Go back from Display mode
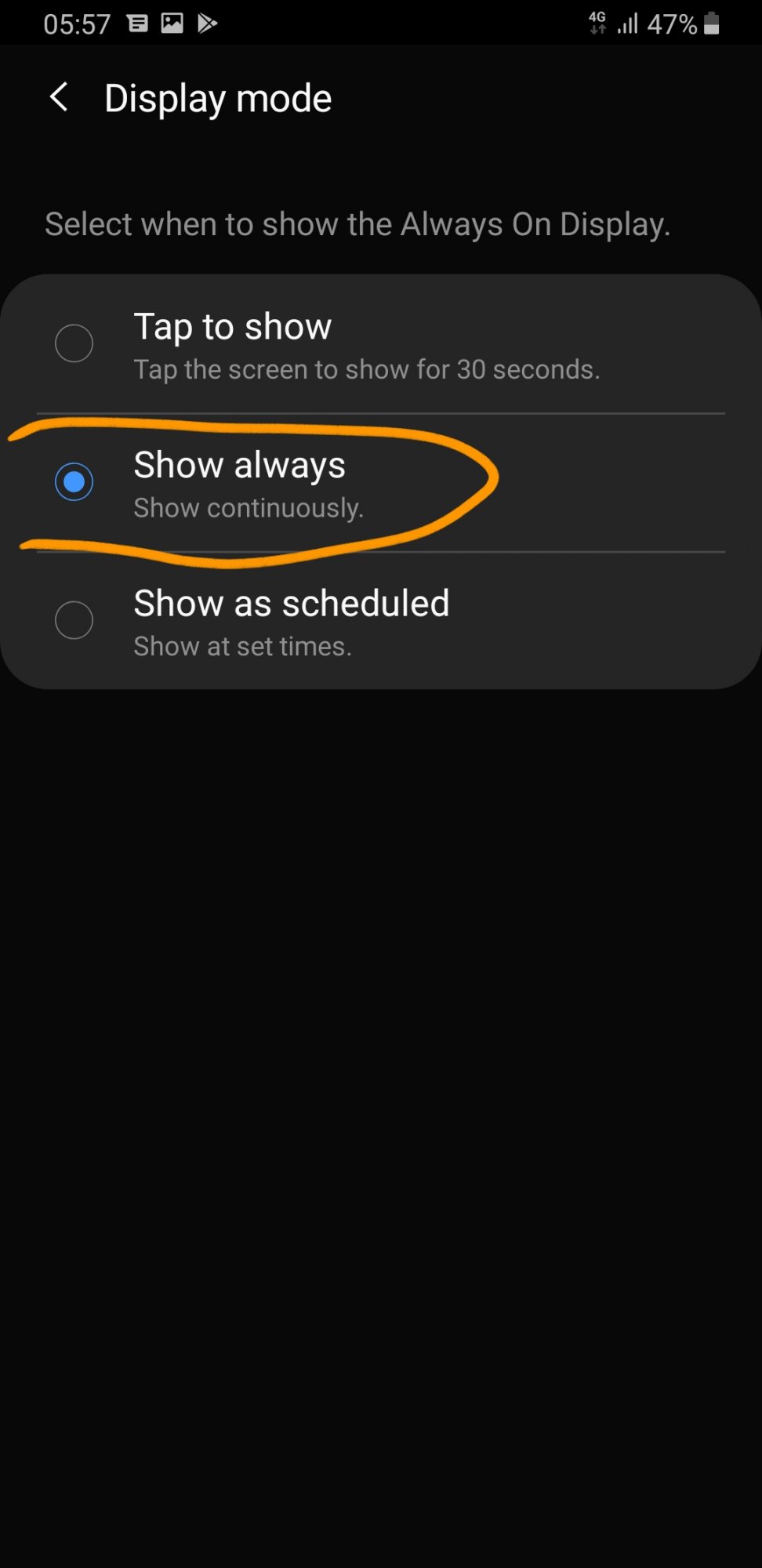Image resolution: width=762 pixels, height=1568 pixels. click(59, 98)
